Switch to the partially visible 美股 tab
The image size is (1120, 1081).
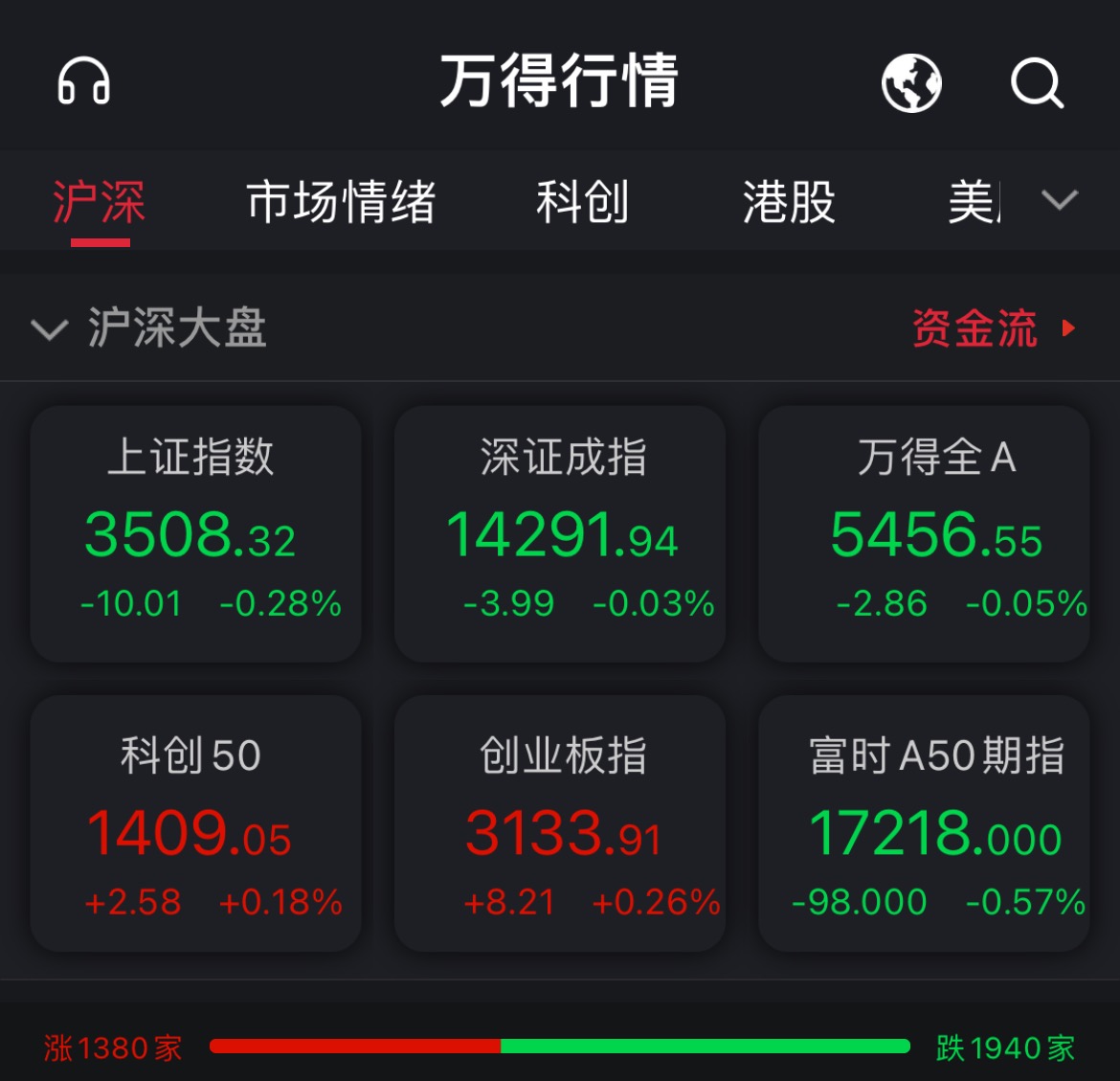point(974,203)
